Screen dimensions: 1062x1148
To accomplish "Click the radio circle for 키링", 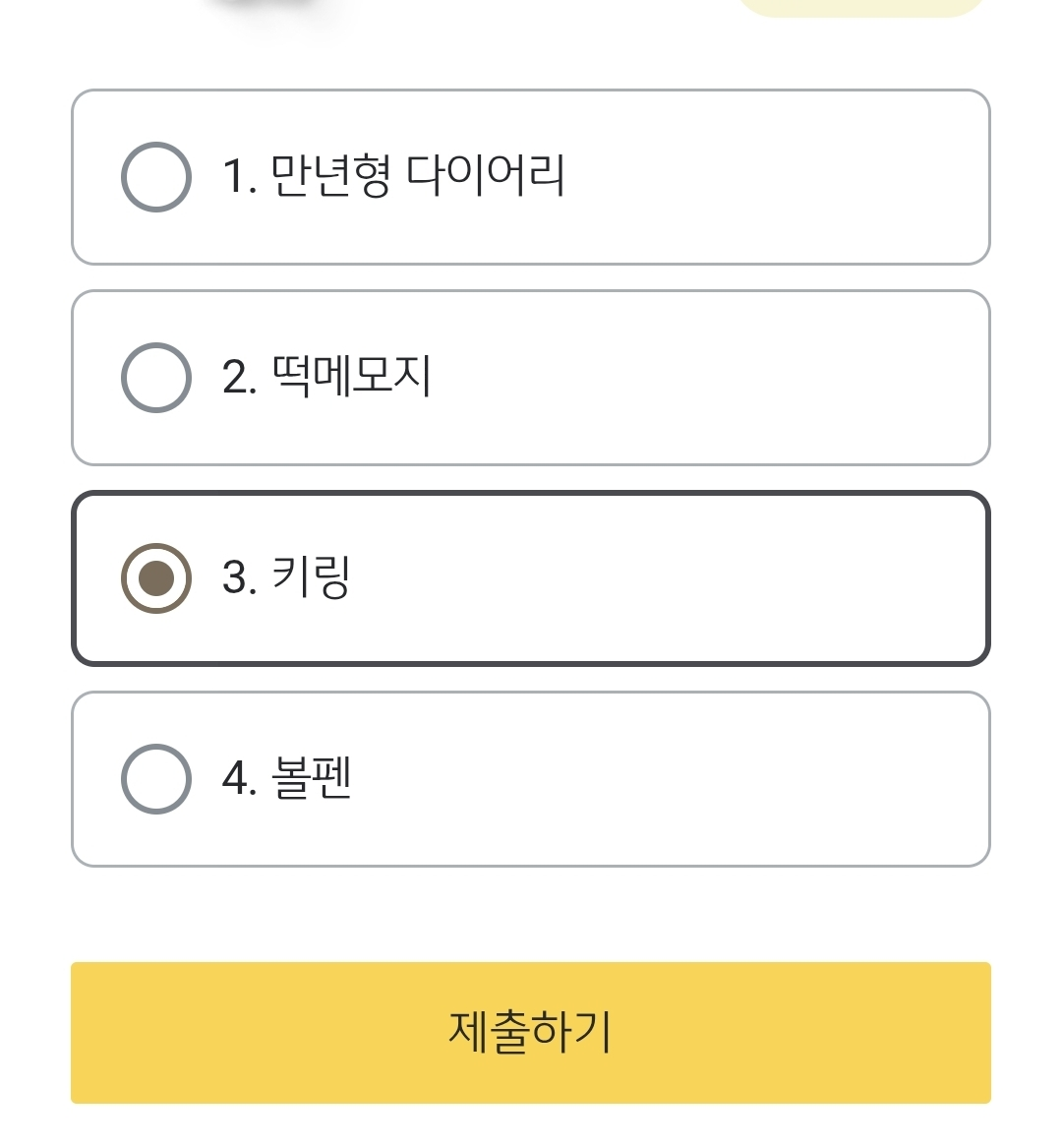I will [154, 577].
